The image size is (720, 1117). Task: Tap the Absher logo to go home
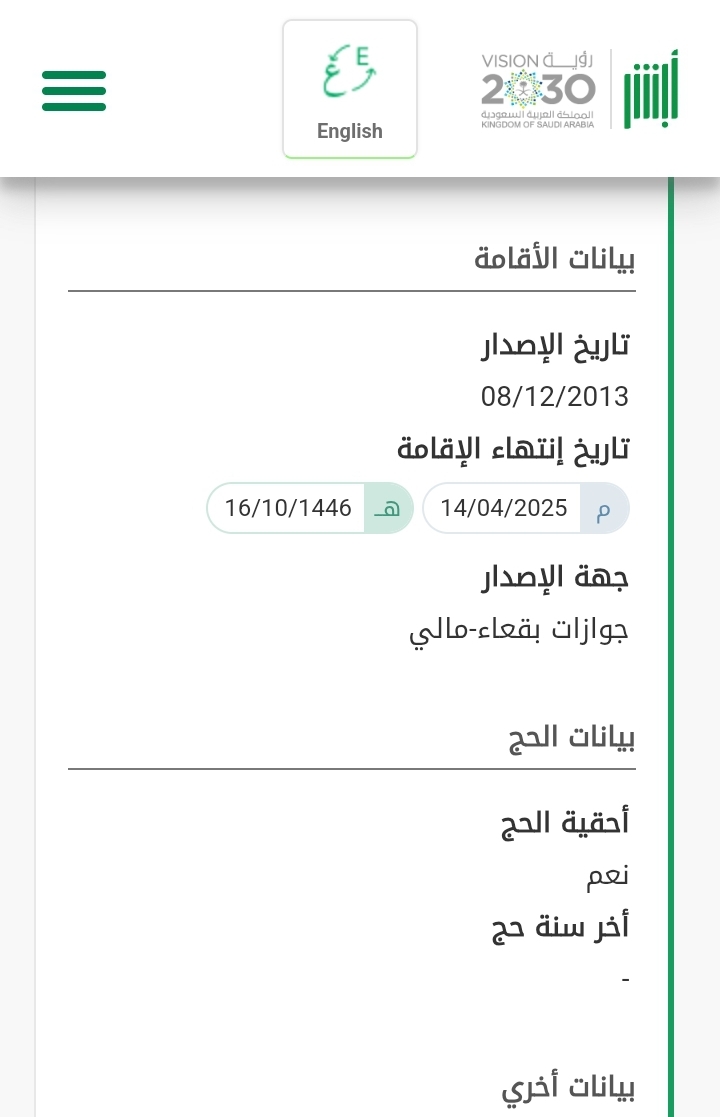651,90
